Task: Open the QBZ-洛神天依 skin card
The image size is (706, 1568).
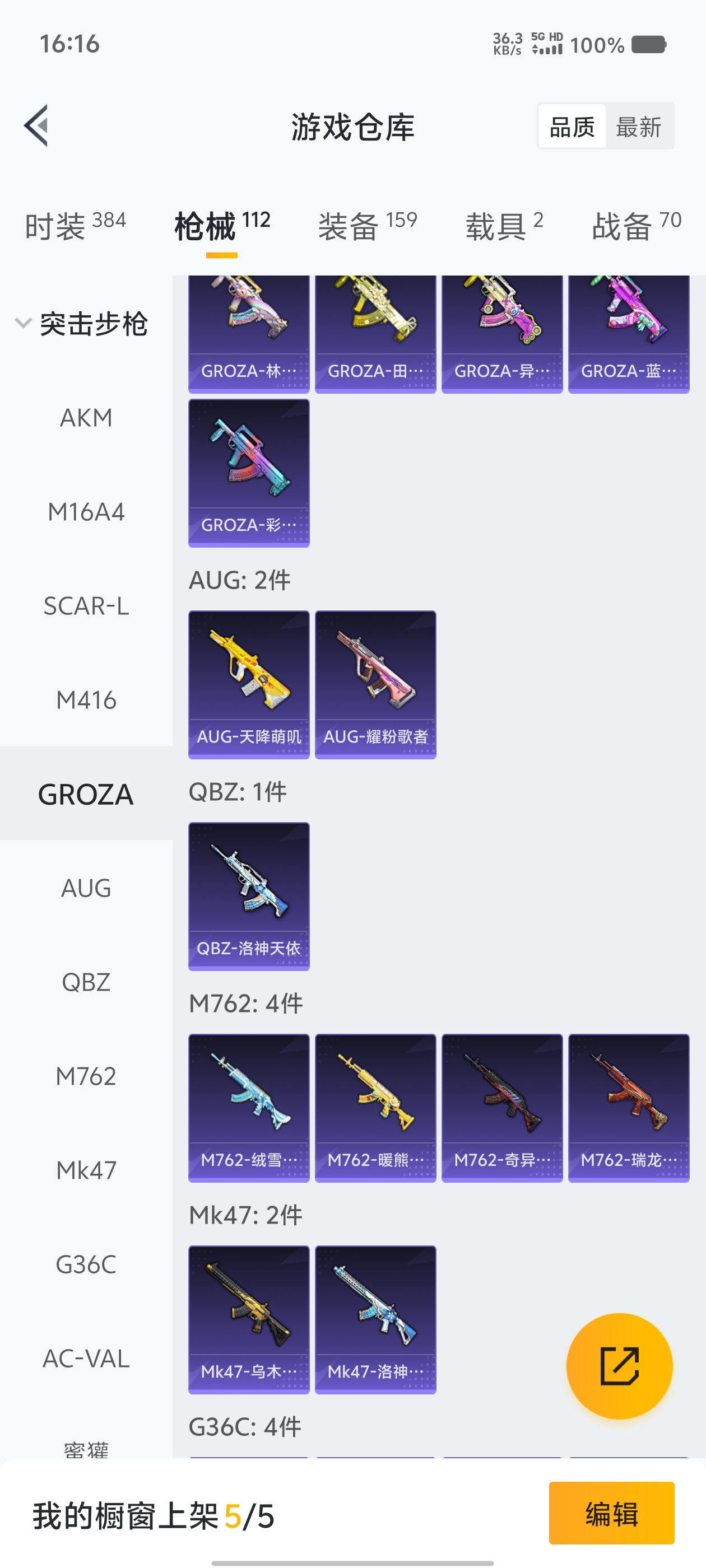Action: pos(249,896)
